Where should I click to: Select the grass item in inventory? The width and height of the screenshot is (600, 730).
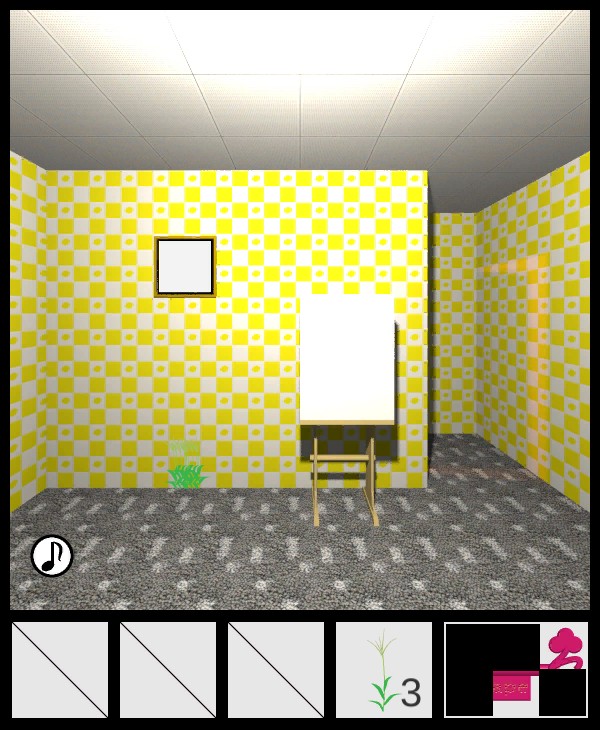pos(384,670)
